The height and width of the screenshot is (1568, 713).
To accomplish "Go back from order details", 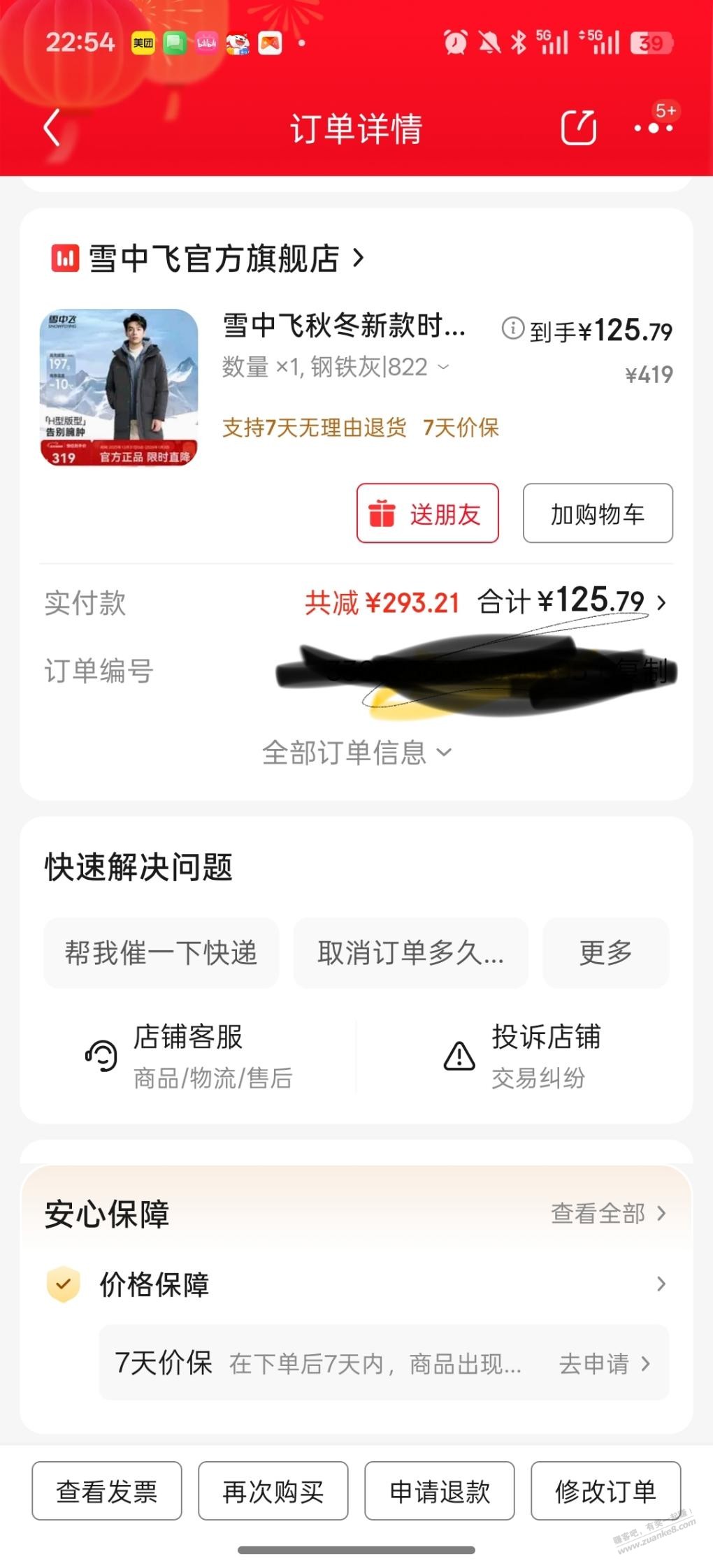I will click(x=52, y=128).
